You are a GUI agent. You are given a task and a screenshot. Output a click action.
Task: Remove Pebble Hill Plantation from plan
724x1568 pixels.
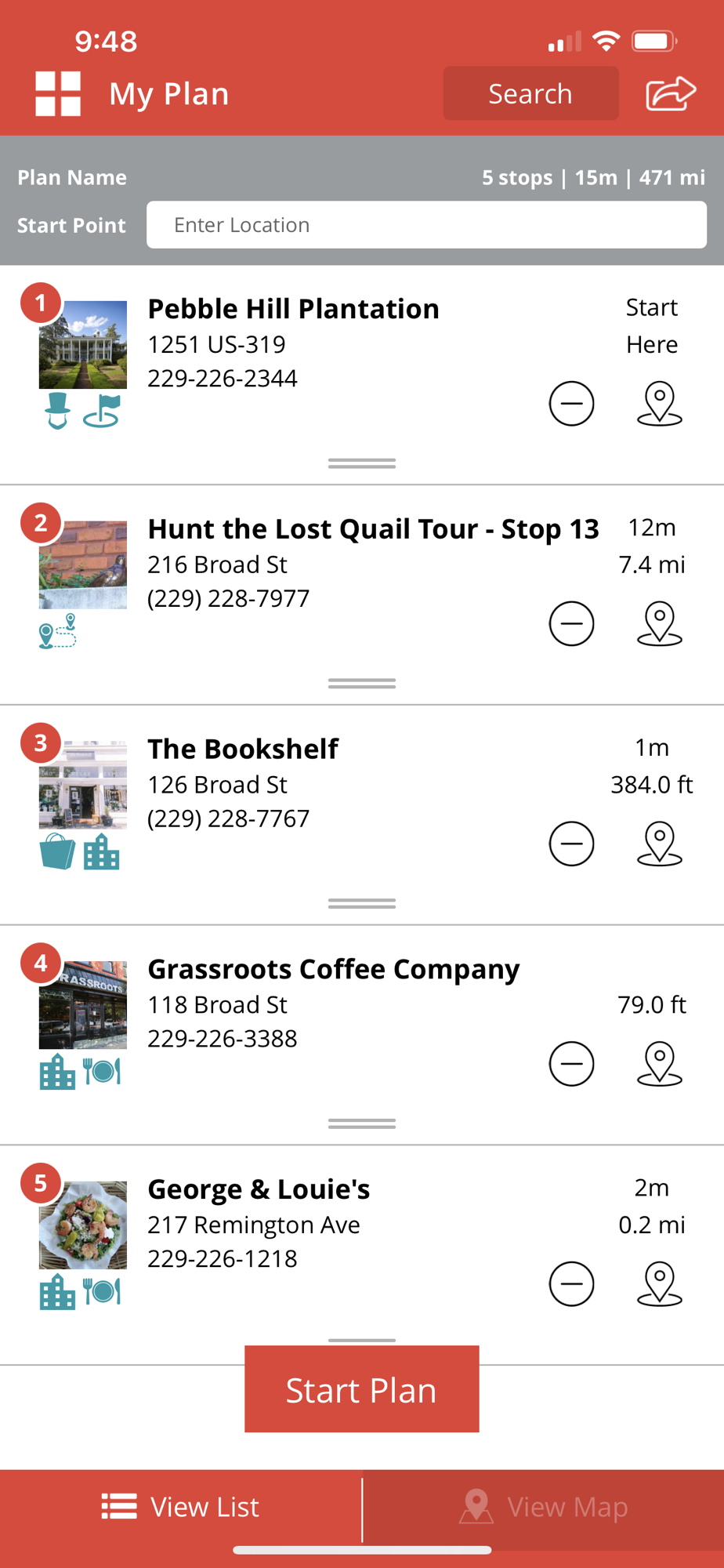click(571, 404)
